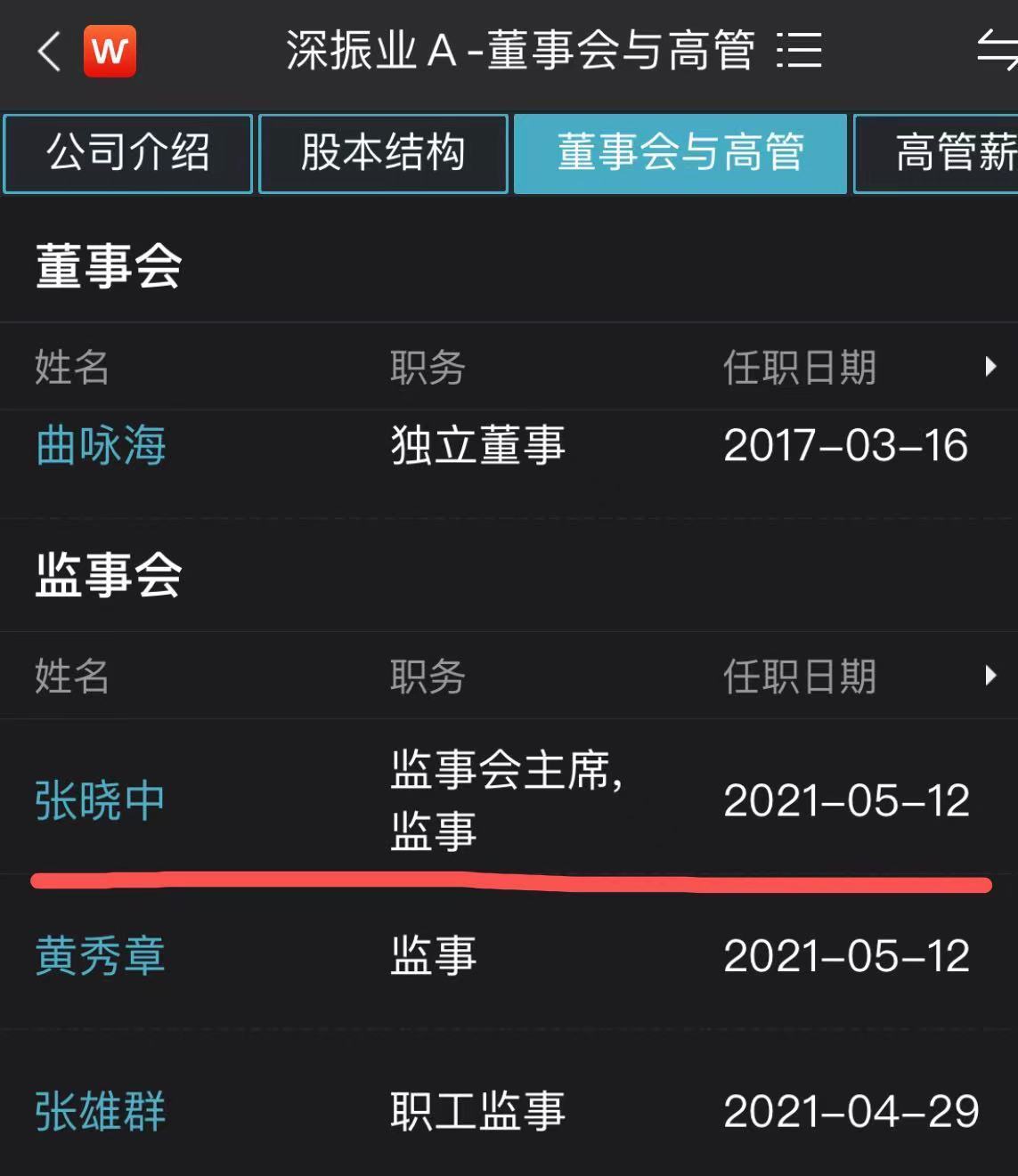Open the section list menu beside title
The image size is (1018, 1176).
point(799,51)
